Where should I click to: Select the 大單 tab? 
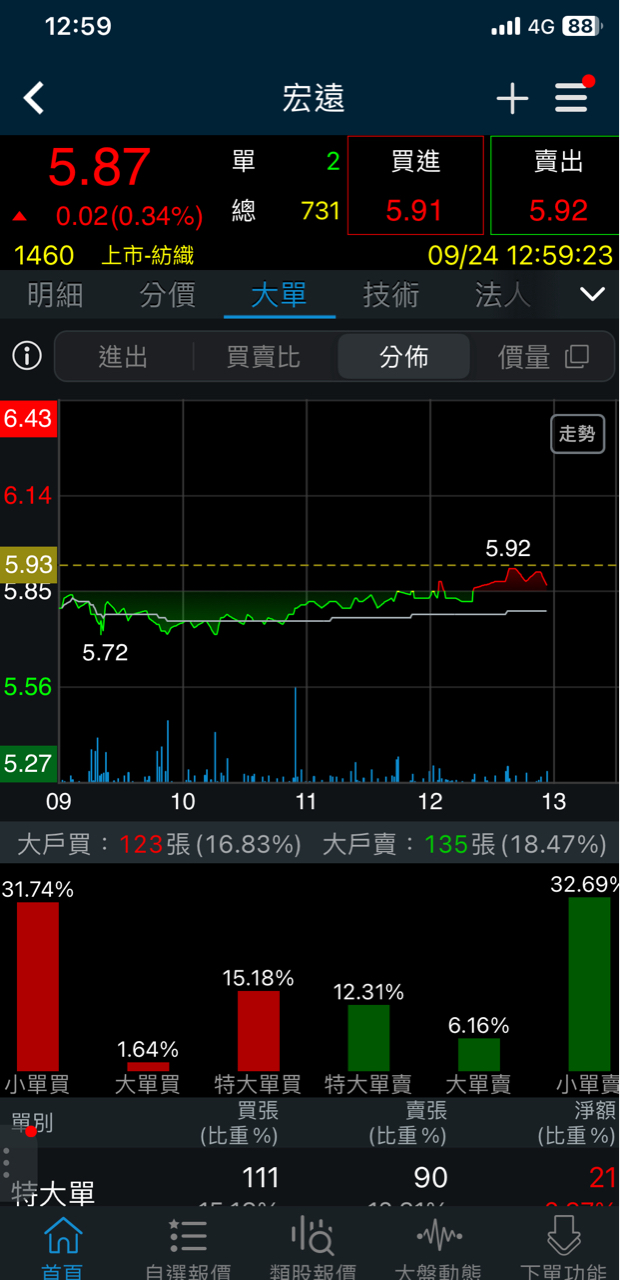279,295
